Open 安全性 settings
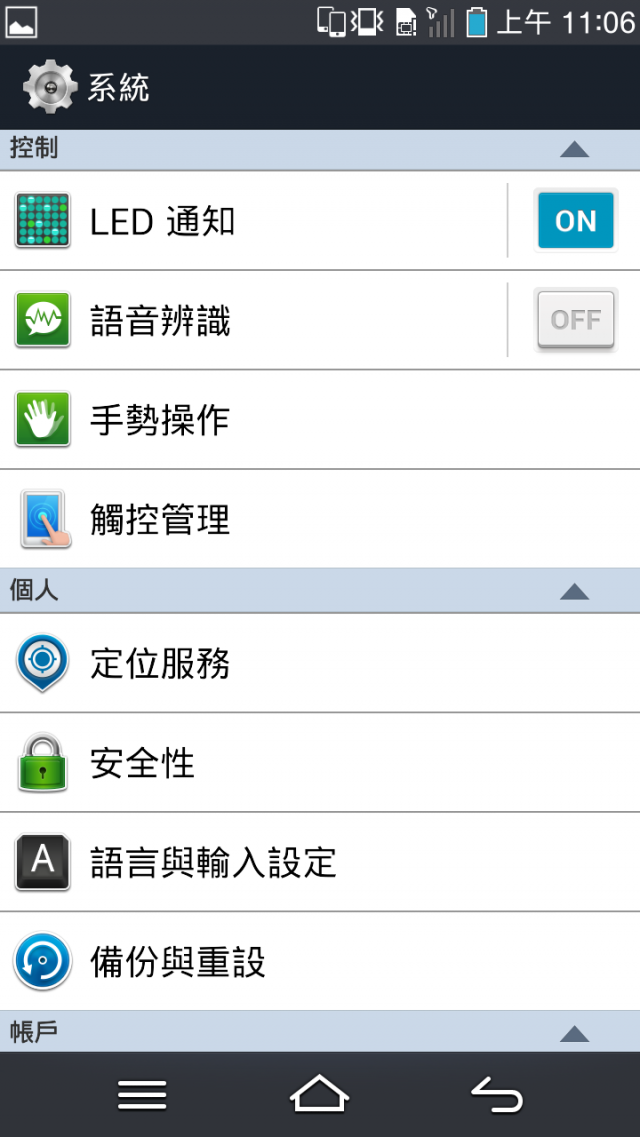640x1138 pixels. pos(320,763)
